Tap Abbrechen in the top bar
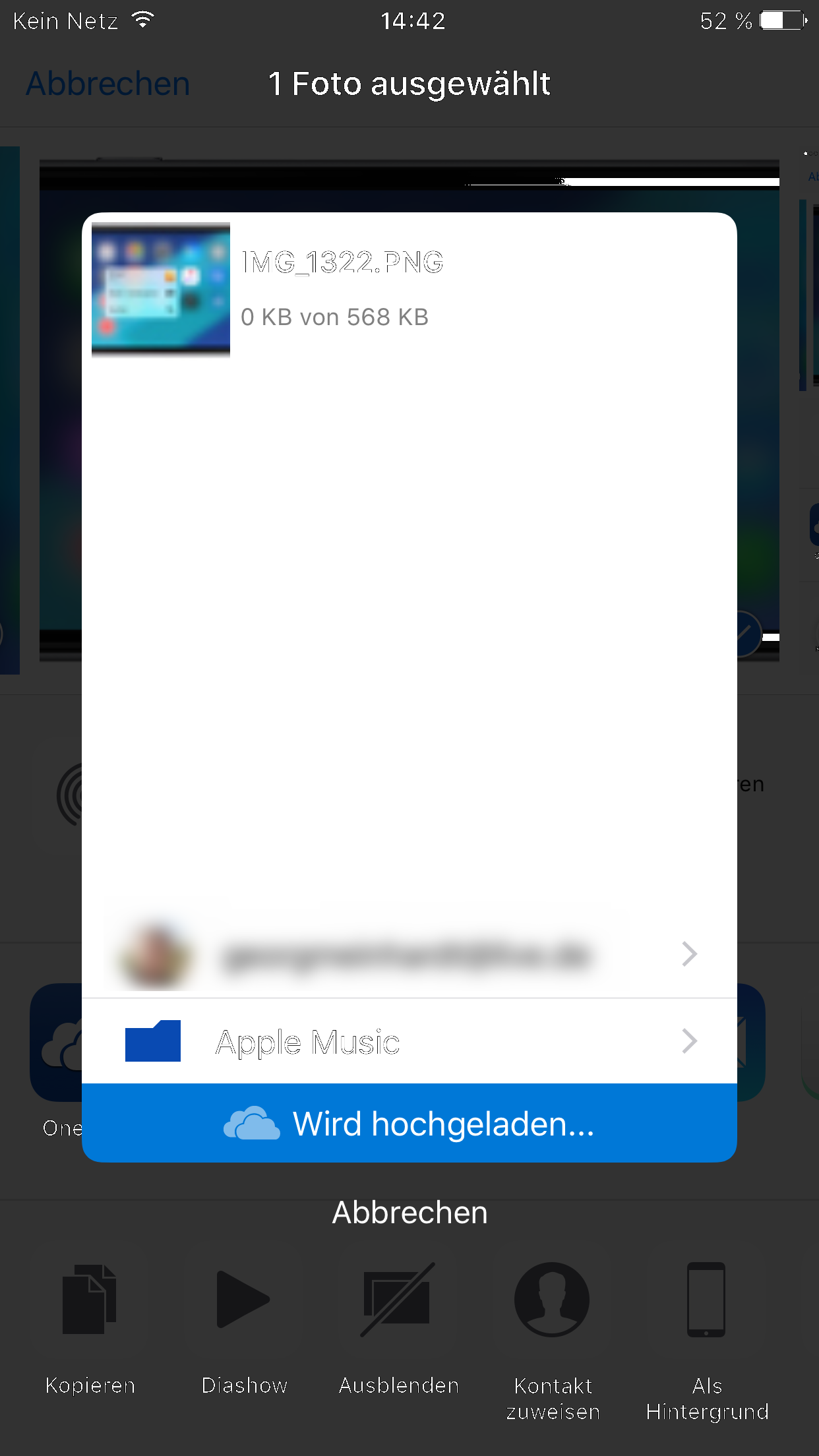This screenshot has width=819, height=1456. point(108,84)
